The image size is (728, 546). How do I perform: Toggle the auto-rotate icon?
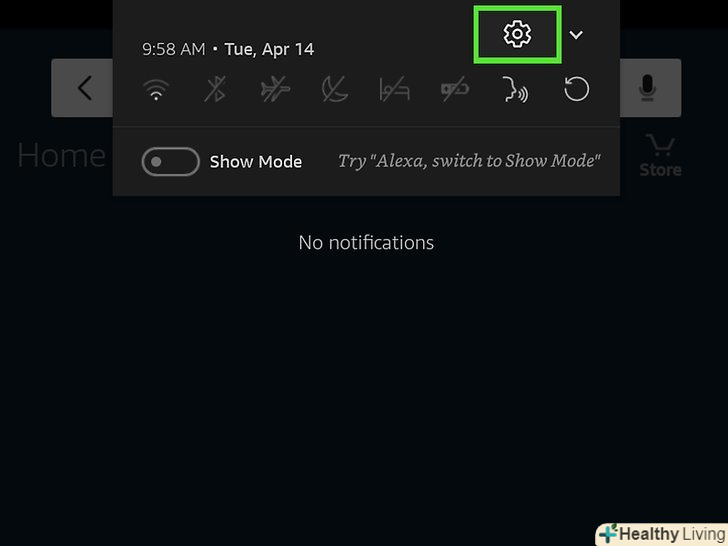[576, 91]
